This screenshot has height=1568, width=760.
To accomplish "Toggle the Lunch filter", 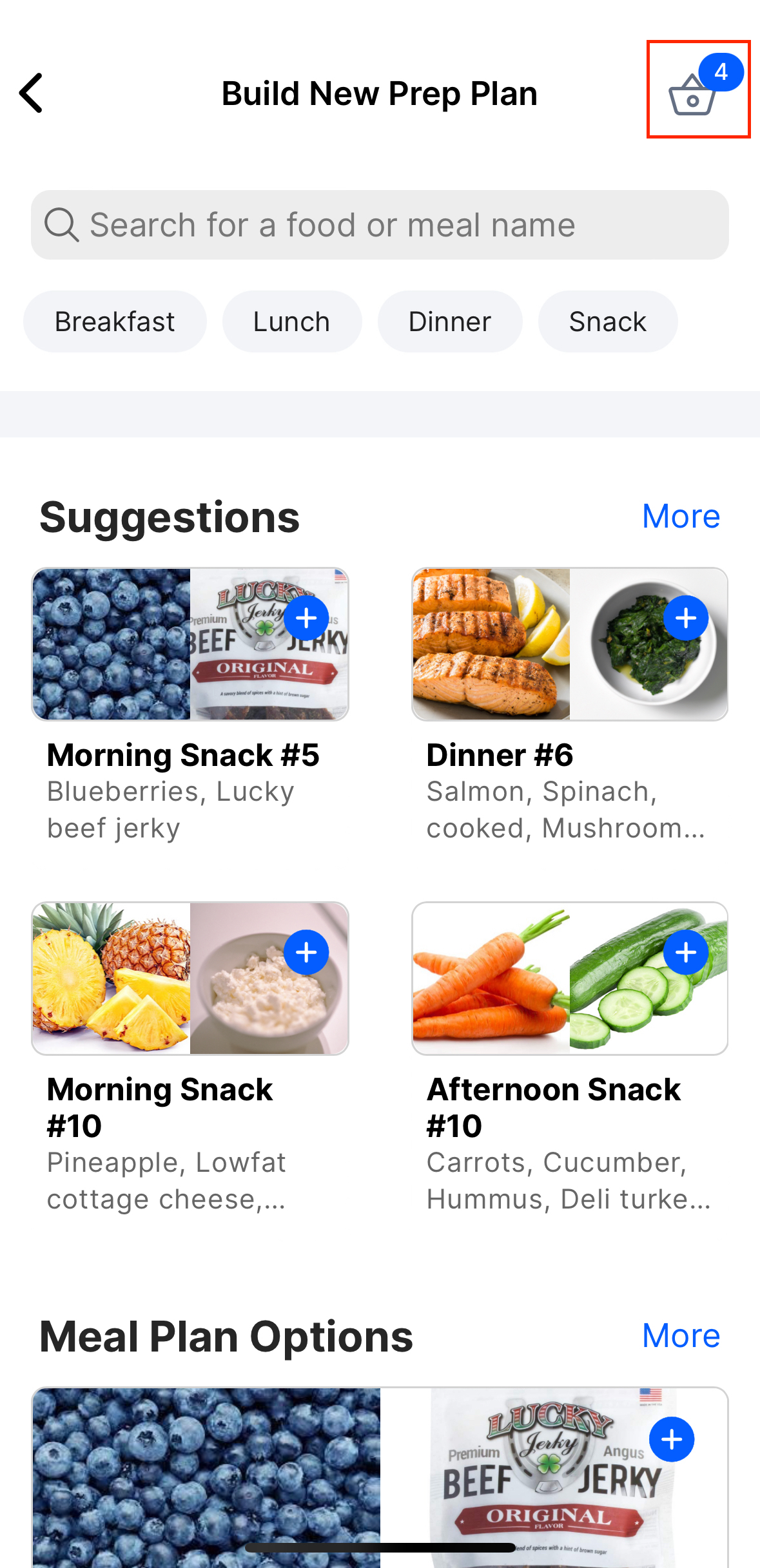I will 291,321.
